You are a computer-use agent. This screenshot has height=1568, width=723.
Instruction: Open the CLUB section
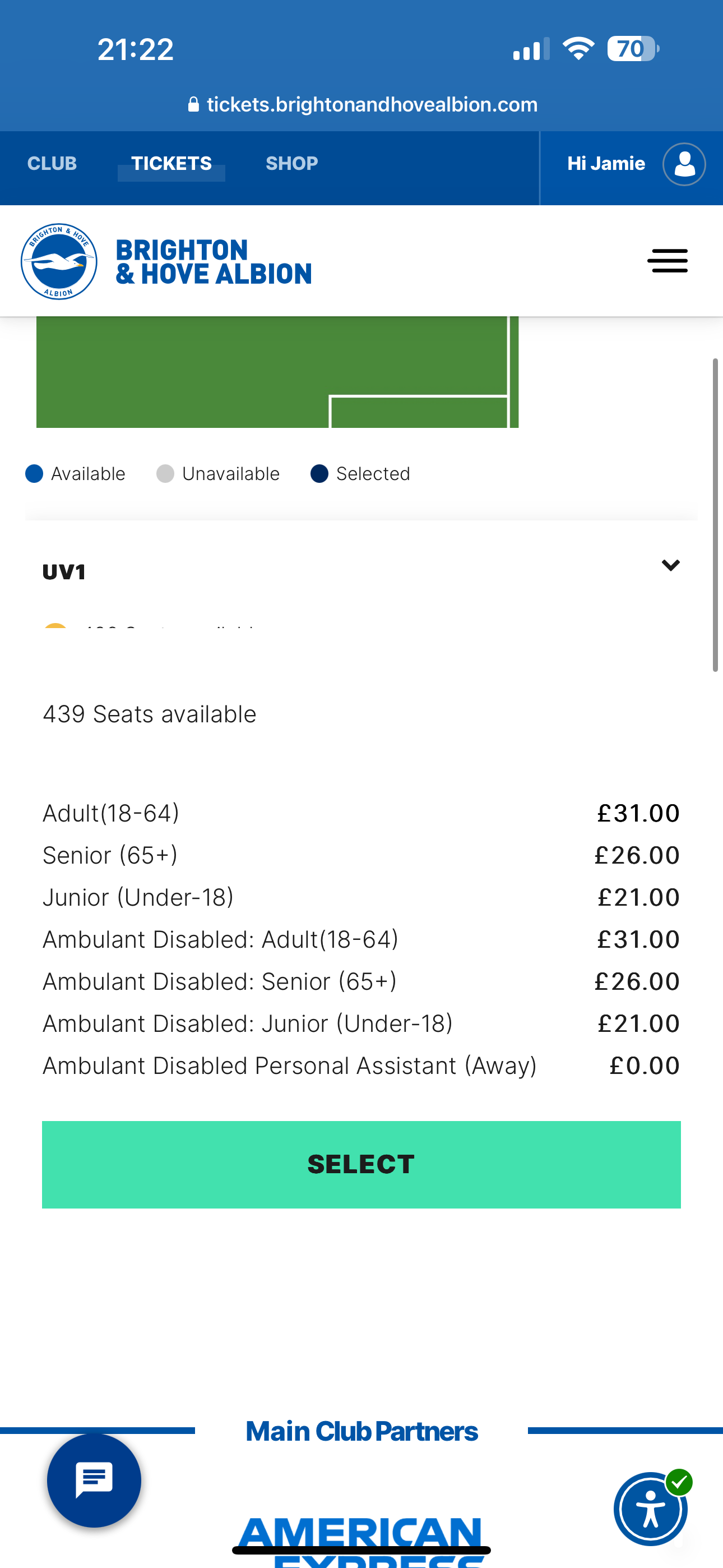click(x=52, y=163)
